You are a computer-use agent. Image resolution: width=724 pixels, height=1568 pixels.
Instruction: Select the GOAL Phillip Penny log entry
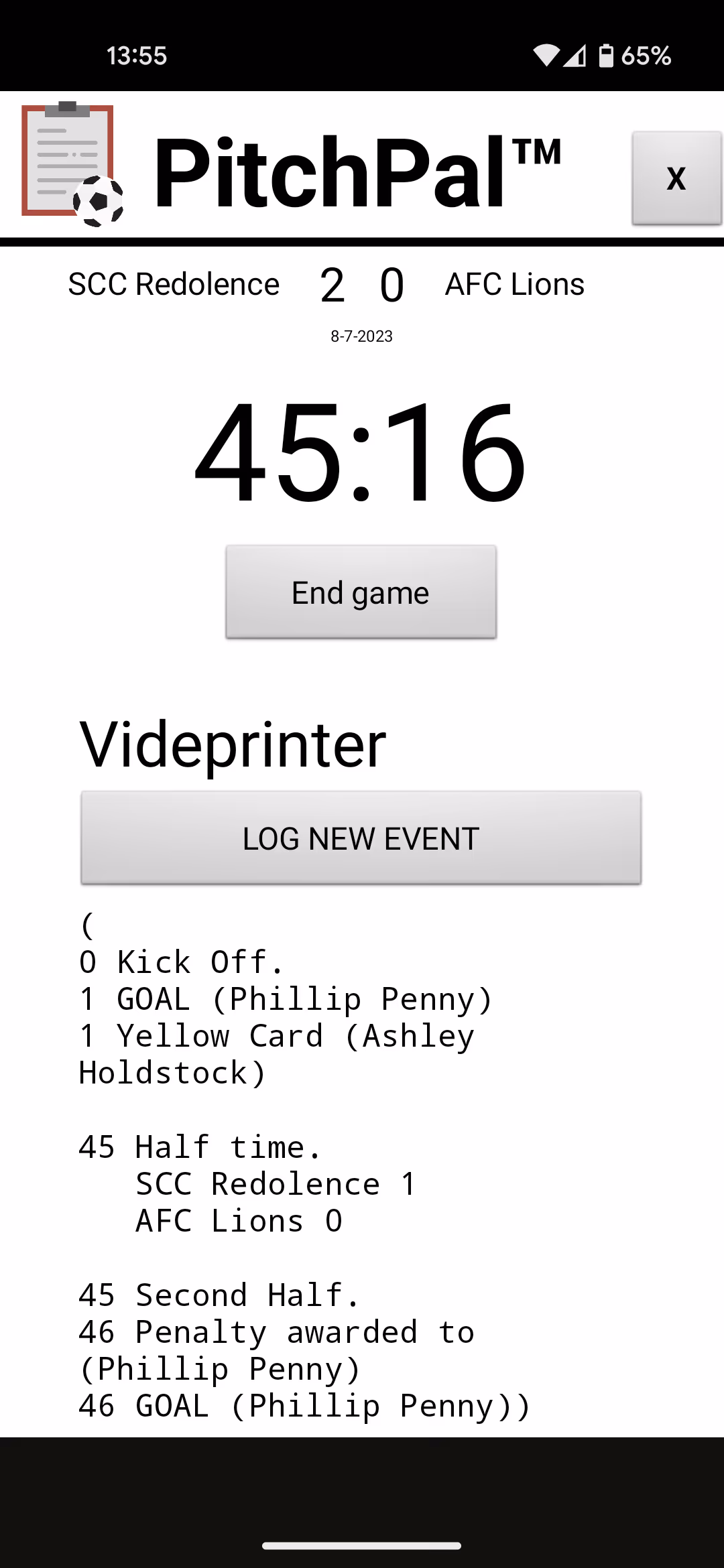point(285,998)
